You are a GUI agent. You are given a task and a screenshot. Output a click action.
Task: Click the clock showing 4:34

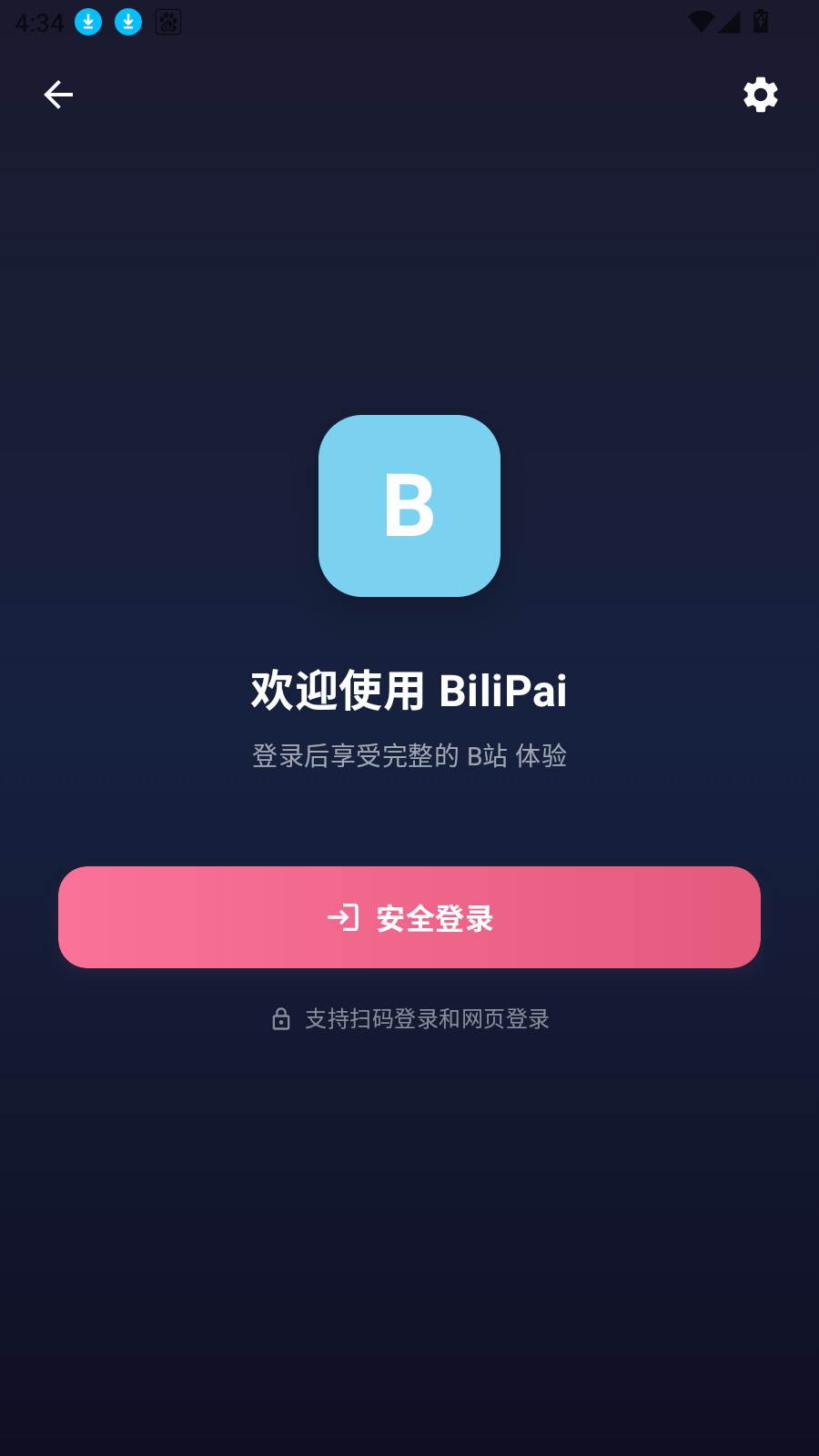[x=37, y=22]
